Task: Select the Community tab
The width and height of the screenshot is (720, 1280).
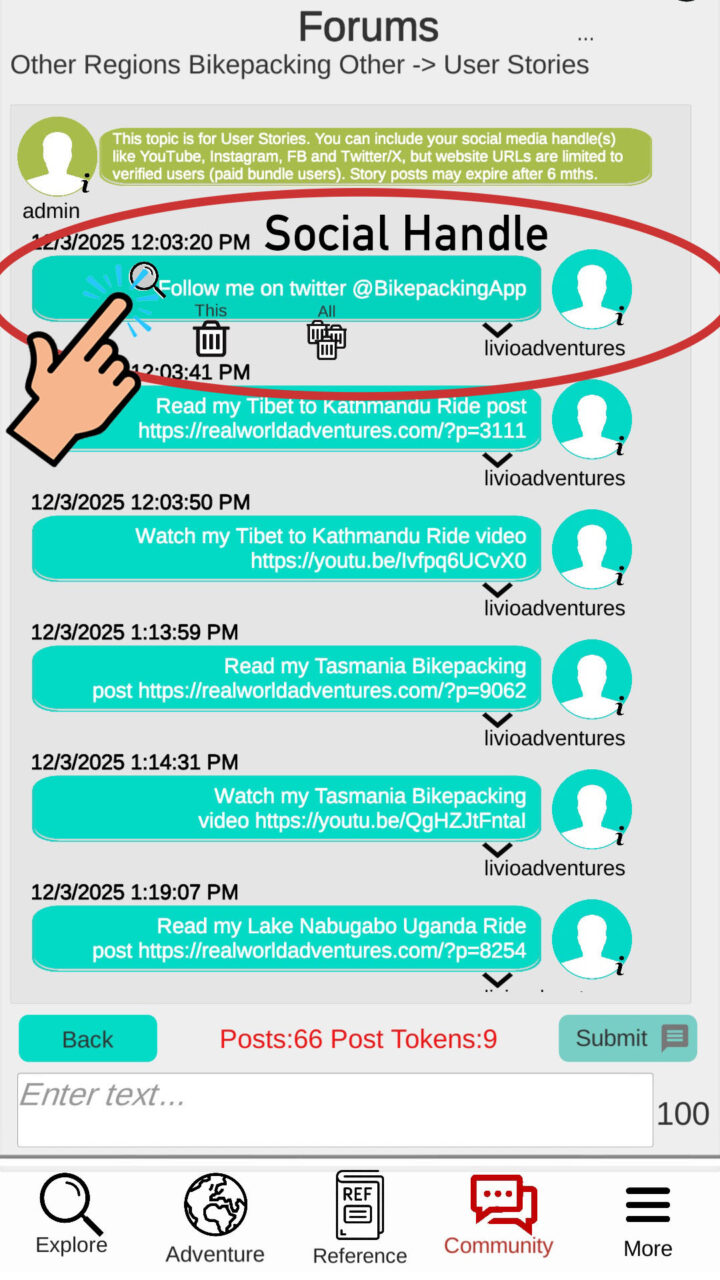Action: coord(499,1215)
